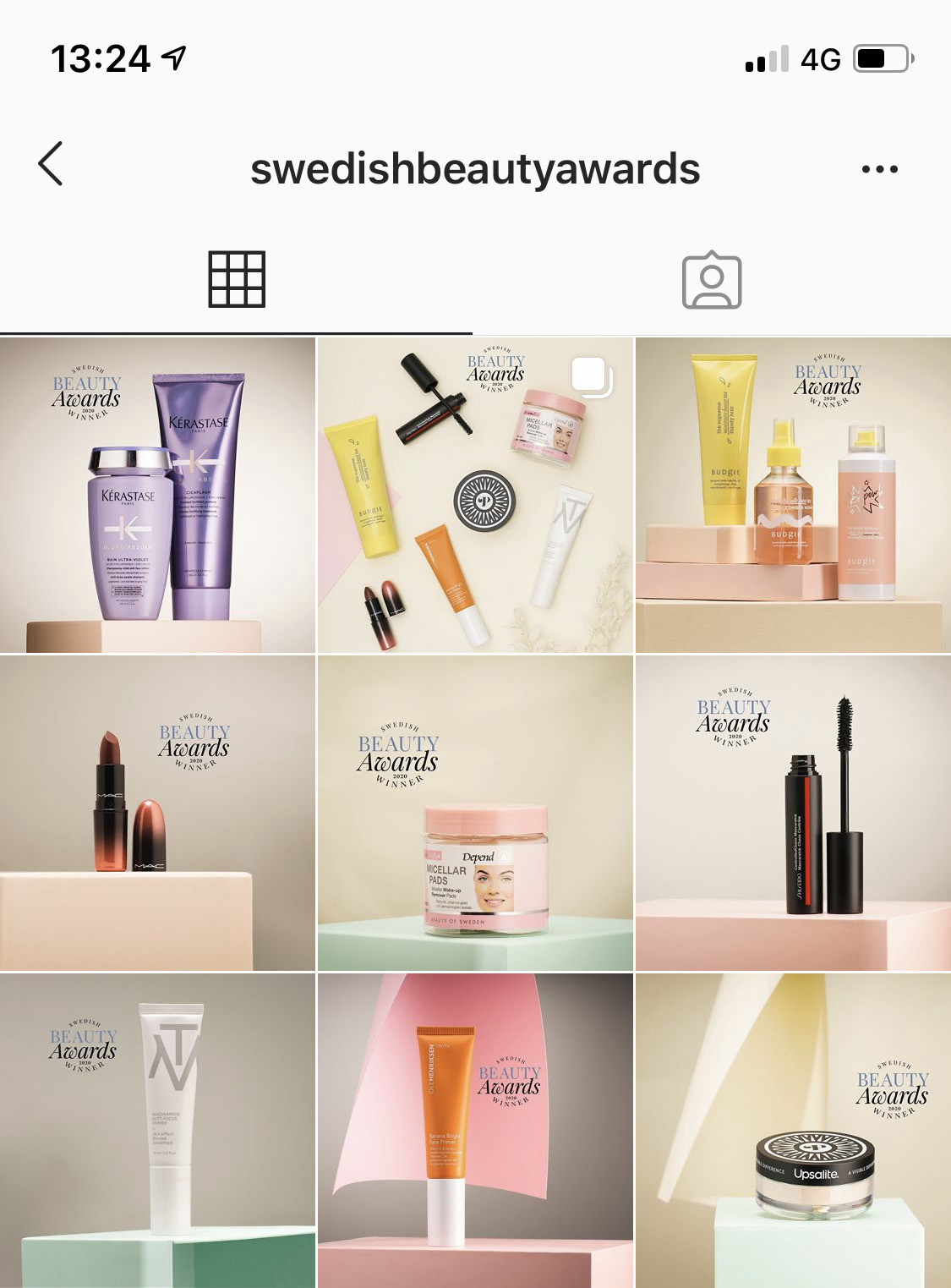The image size is (951, 1288).
Task: Open the Upsalite powder jar post
Action: tap(793, 1131)
